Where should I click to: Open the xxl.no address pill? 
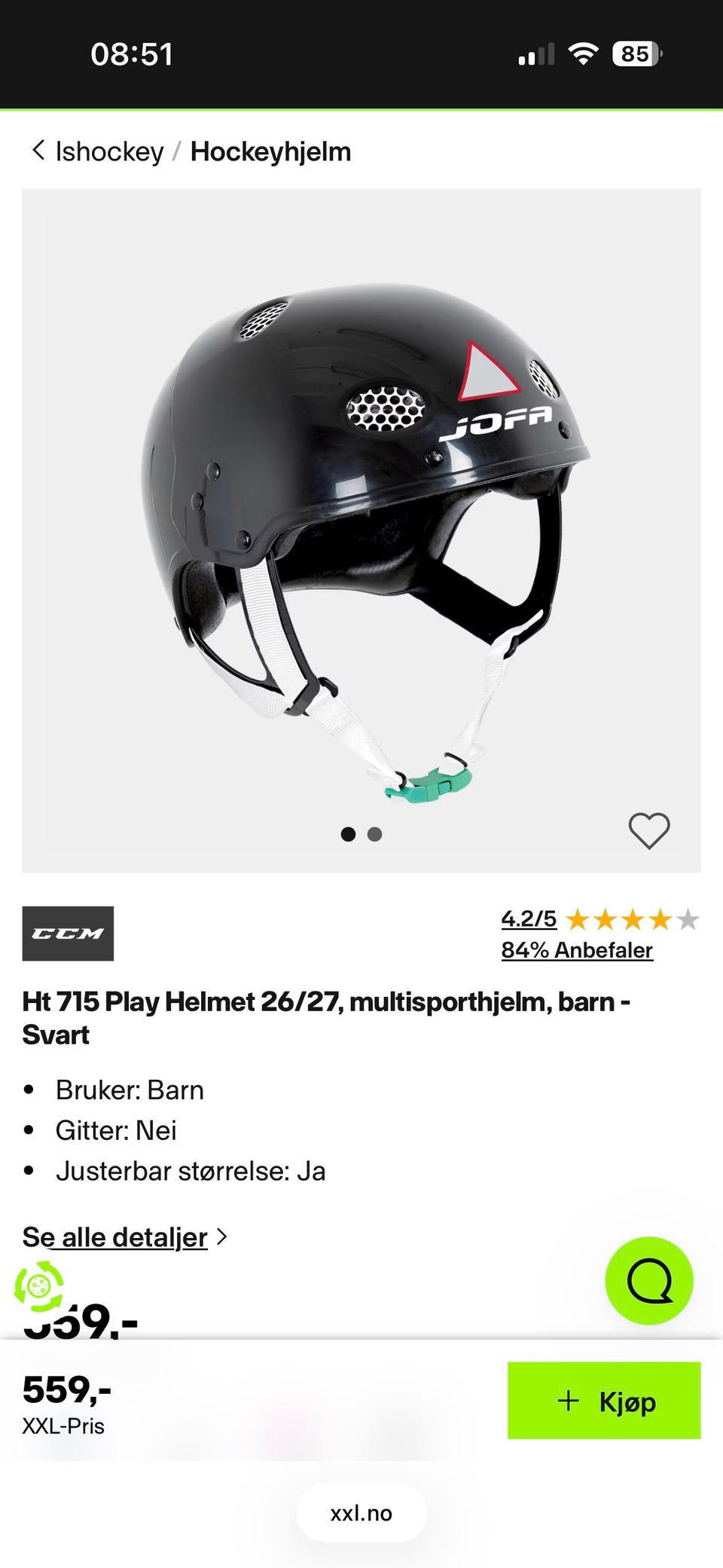tap(361, 1513)
